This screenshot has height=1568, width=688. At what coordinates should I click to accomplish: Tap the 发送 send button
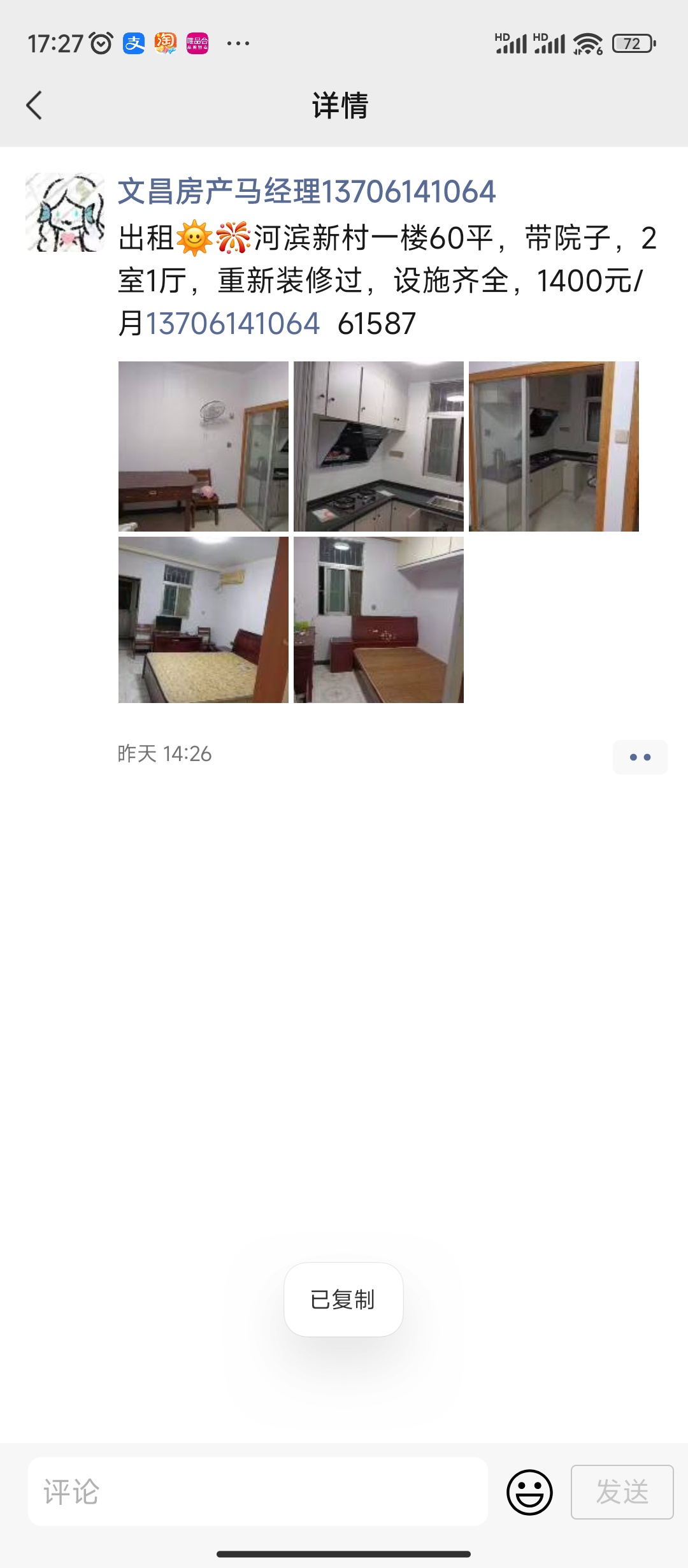(622, 1492)
